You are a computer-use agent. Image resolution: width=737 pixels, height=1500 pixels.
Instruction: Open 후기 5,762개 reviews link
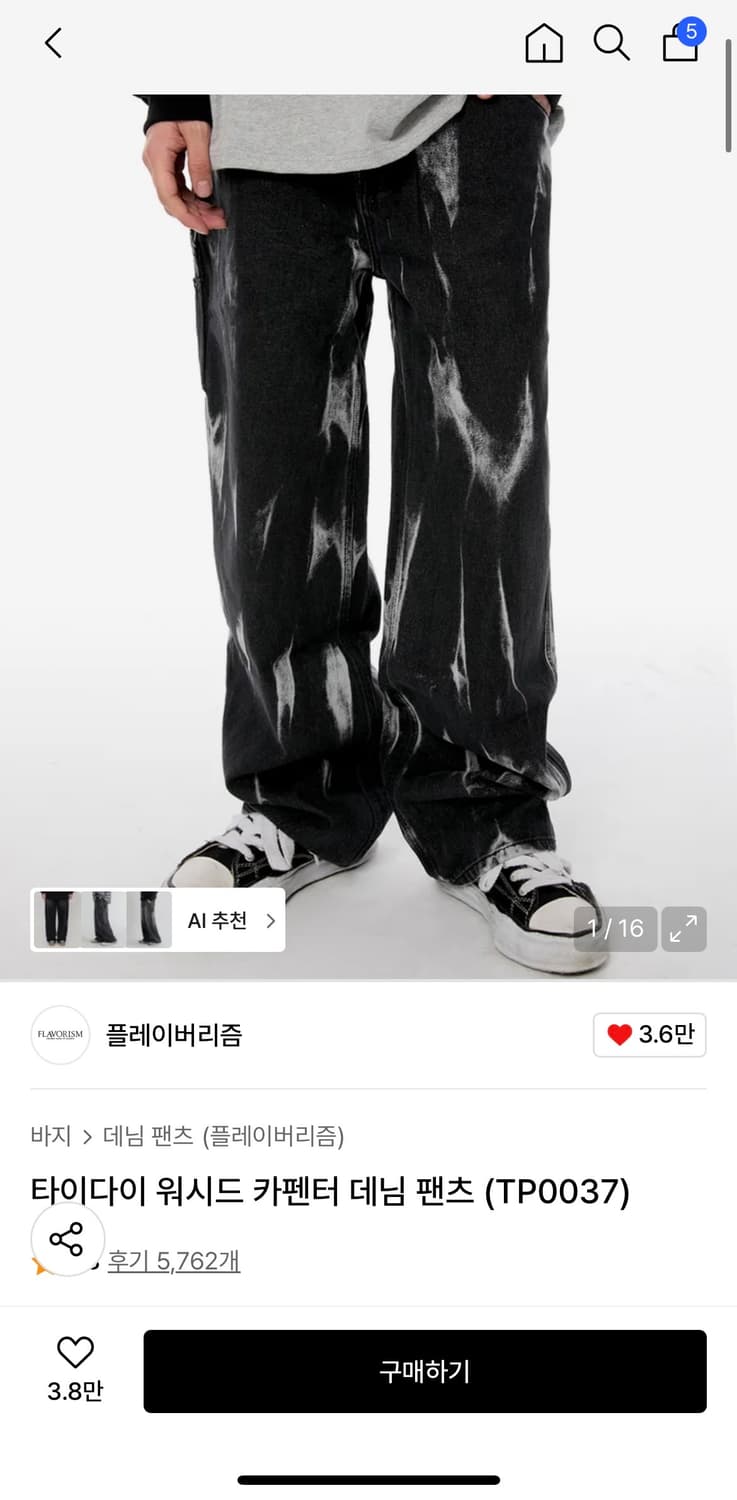[x=174, y=1262]
